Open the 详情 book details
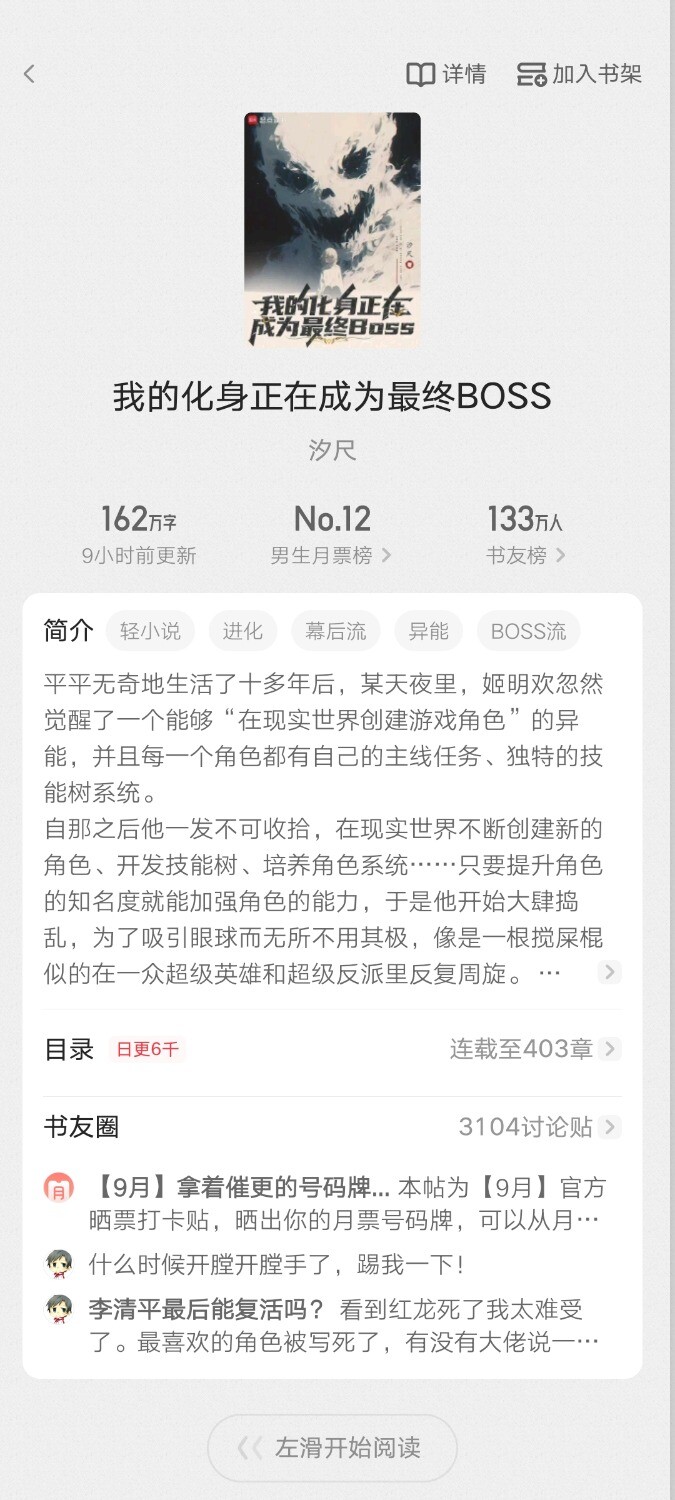Image resolution: width=675 pixels, height=1500 pixels. (x=446, y=74)
